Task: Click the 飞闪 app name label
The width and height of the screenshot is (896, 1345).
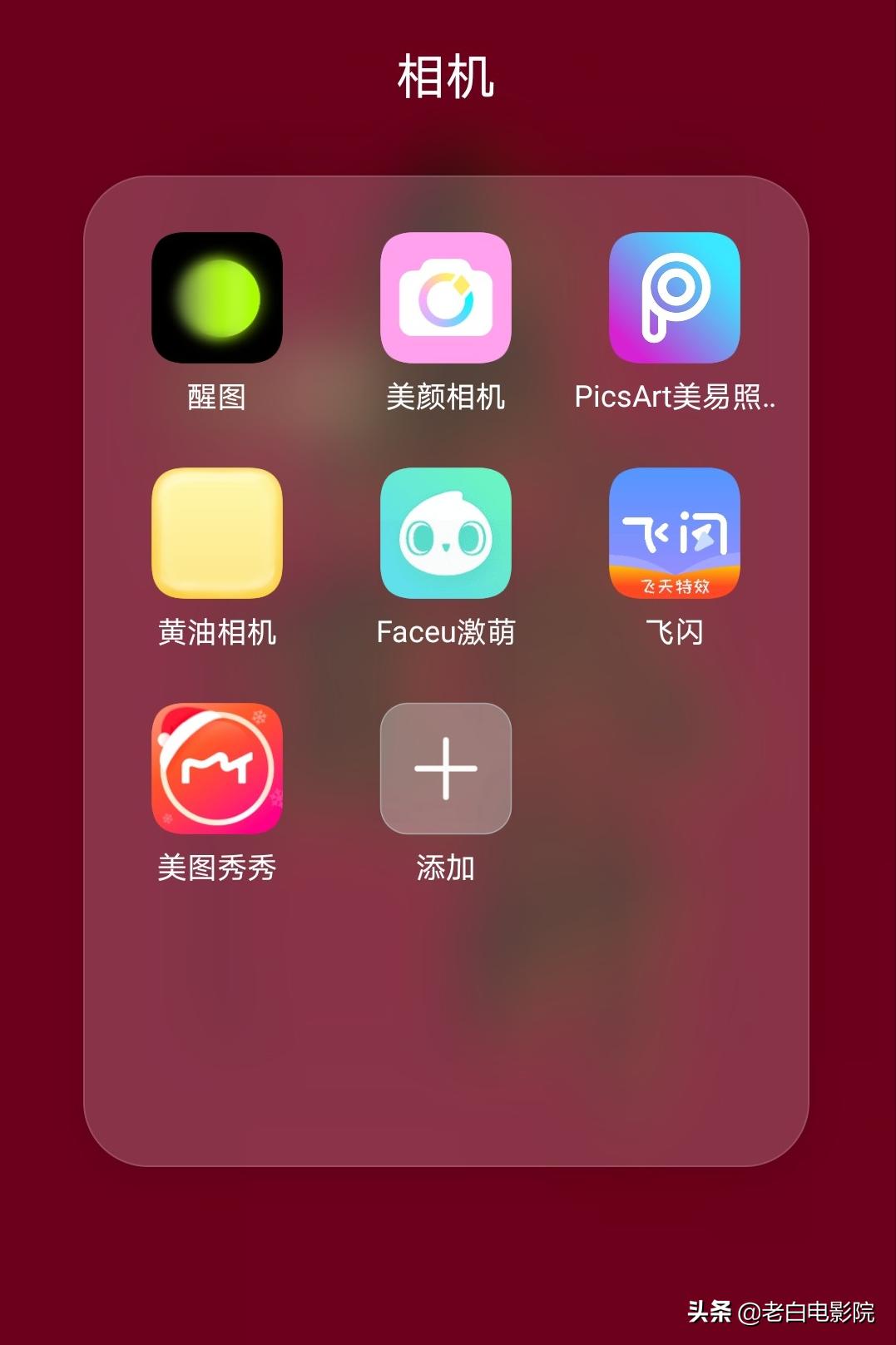Action: [676, 634]
